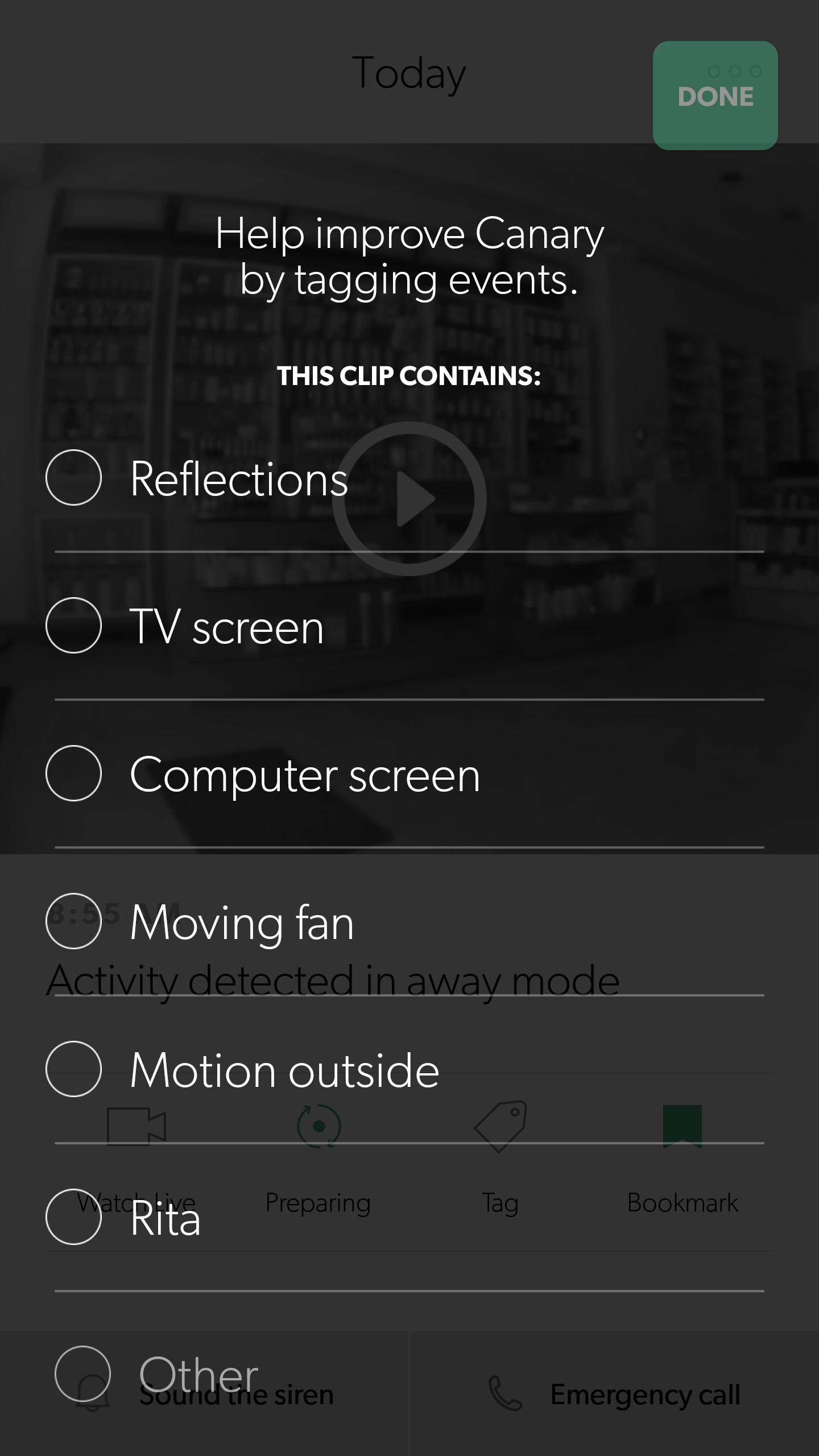This screenshot has width=819, height=1456.
Task: Select the Rita tag
Action: click(x=73, y=1218)
